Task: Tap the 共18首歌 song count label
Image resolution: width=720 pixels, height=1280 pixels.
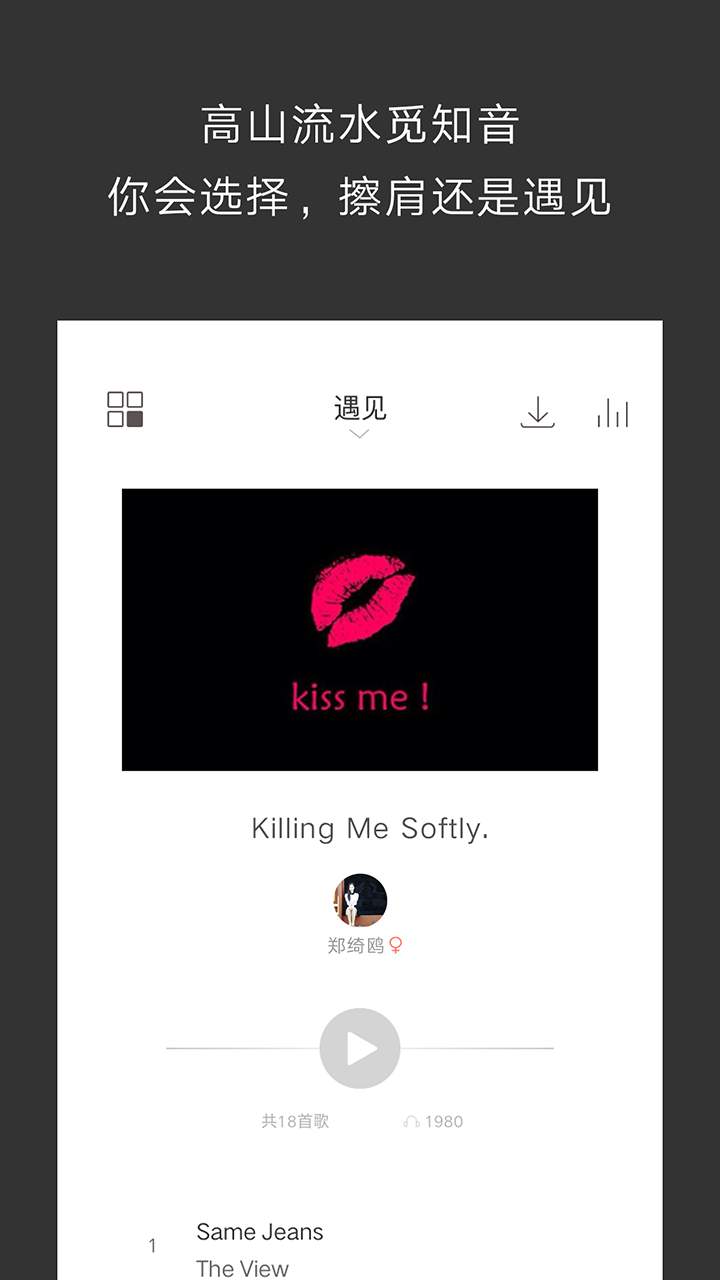Action: [x=296, y=1121]
